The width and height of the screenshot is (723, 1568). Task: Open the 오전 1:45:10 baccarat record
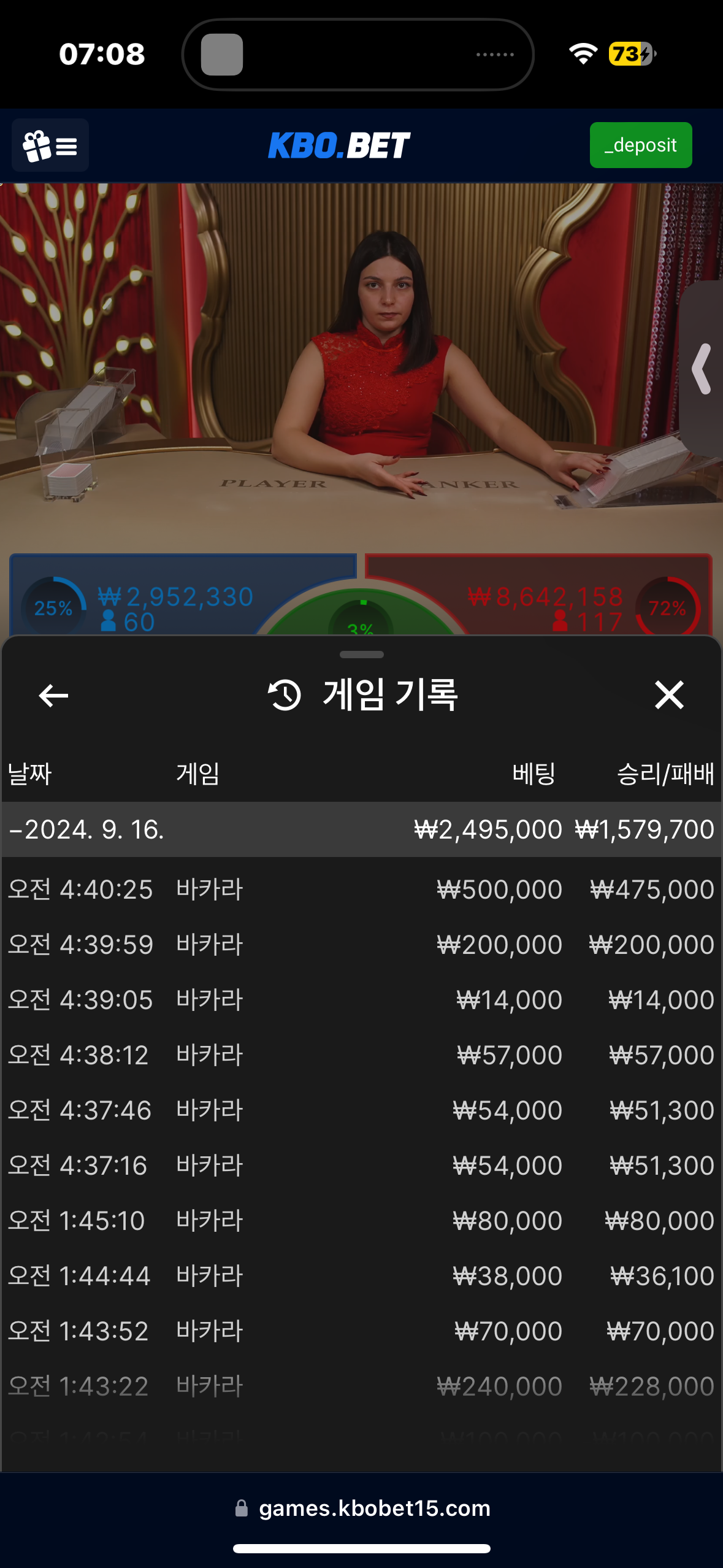click(x=361, y=1221)
